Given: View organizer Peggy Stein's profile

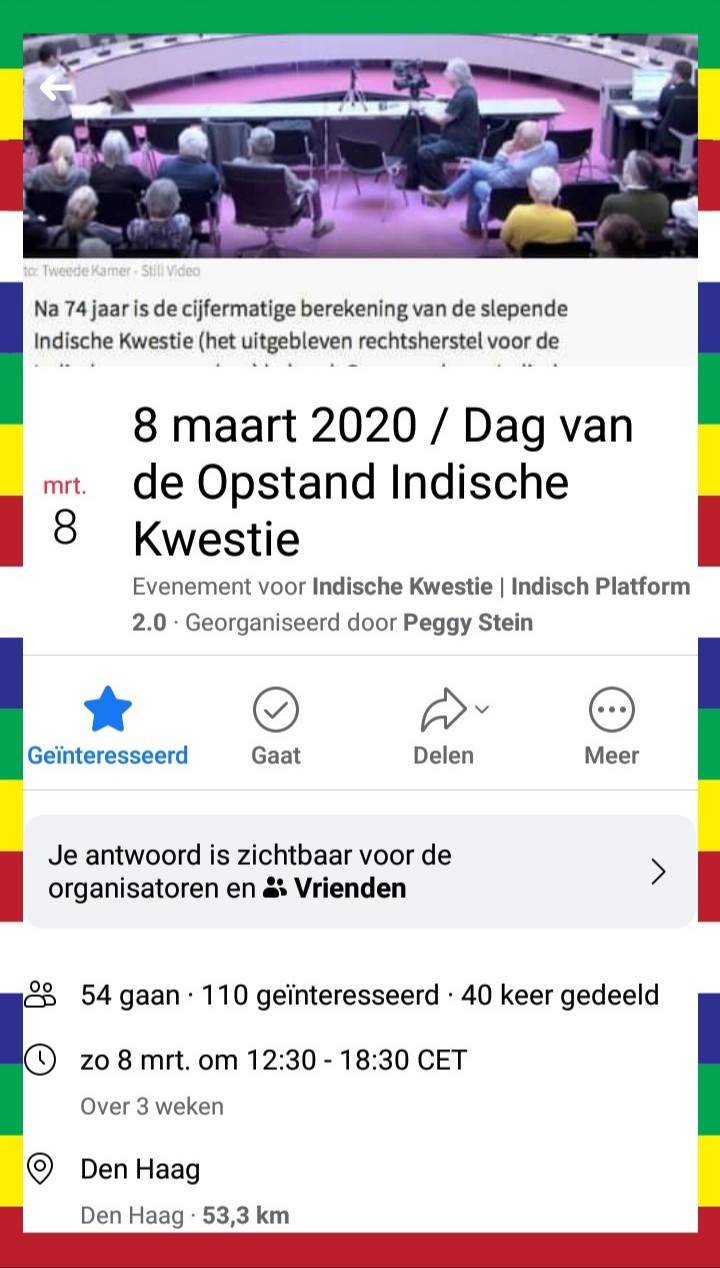Looking at the screenshot, I should tap(467, 623).
